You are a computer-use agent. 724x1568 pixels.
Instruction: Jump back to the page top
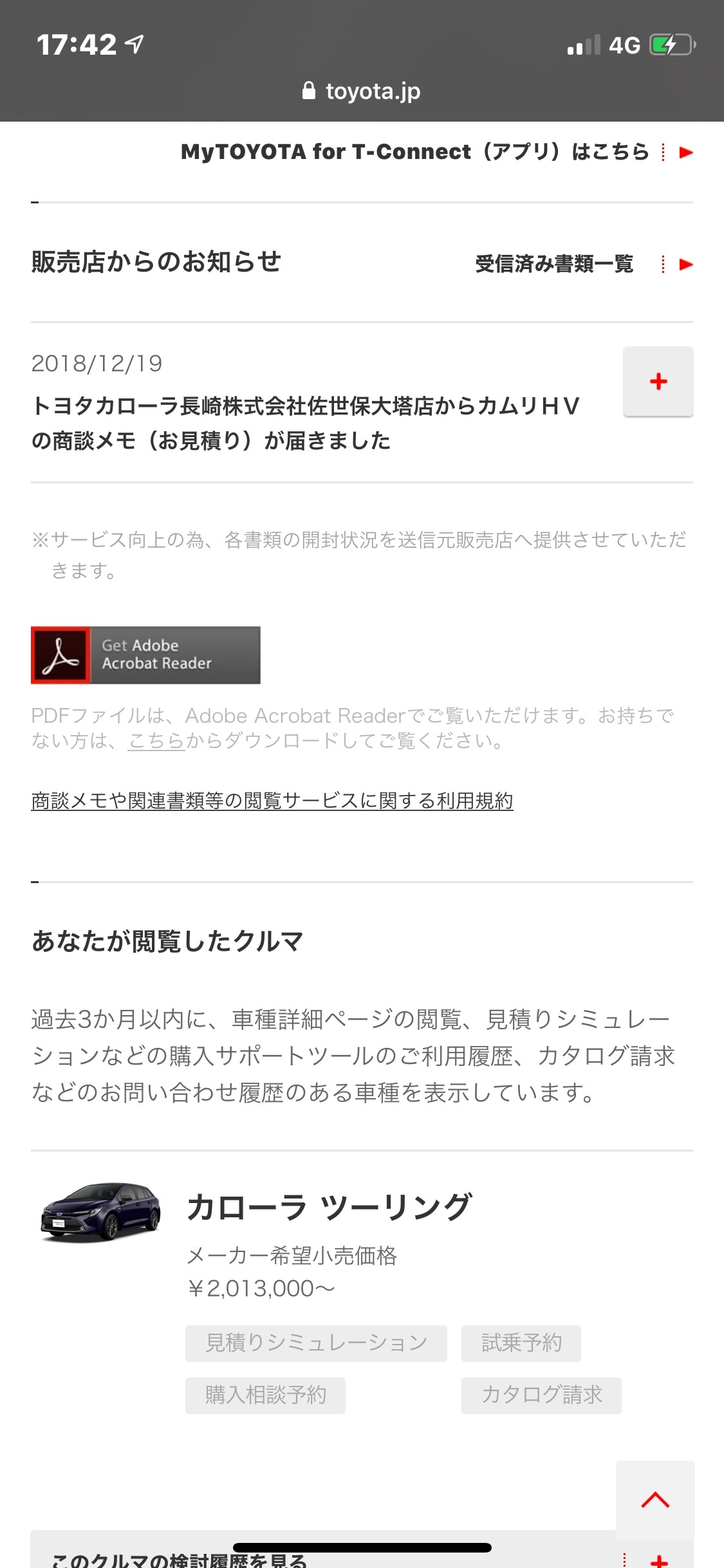coord(654,1500)
